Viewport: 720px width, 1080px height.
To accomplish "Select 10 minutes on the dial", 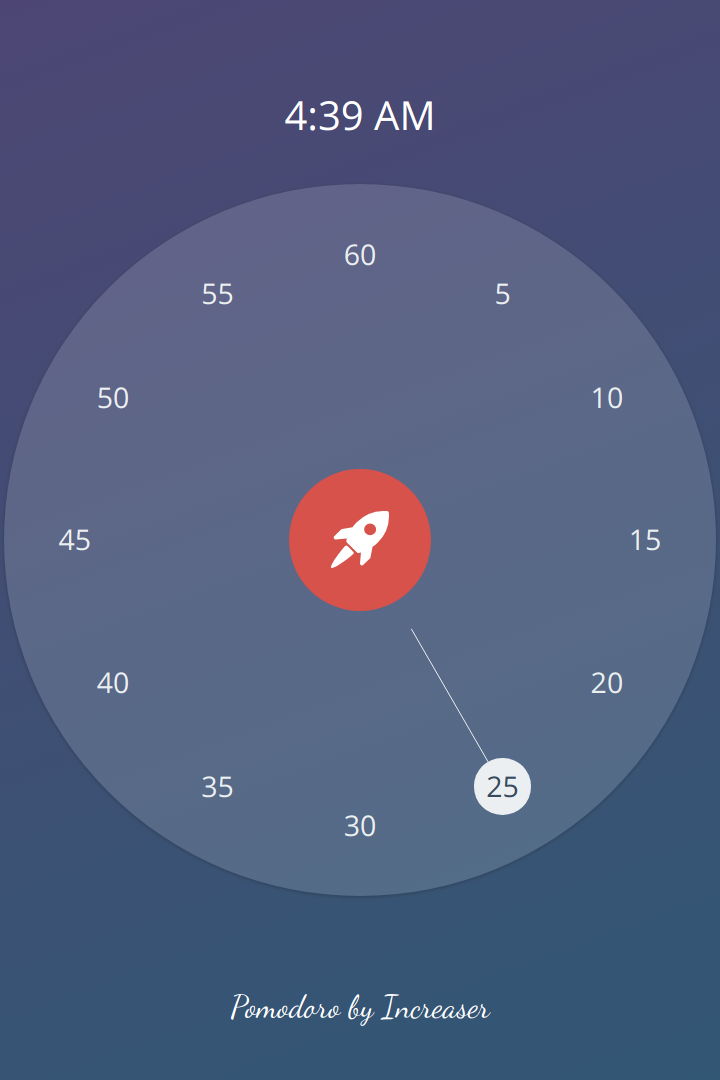I will tap(607, 398).
